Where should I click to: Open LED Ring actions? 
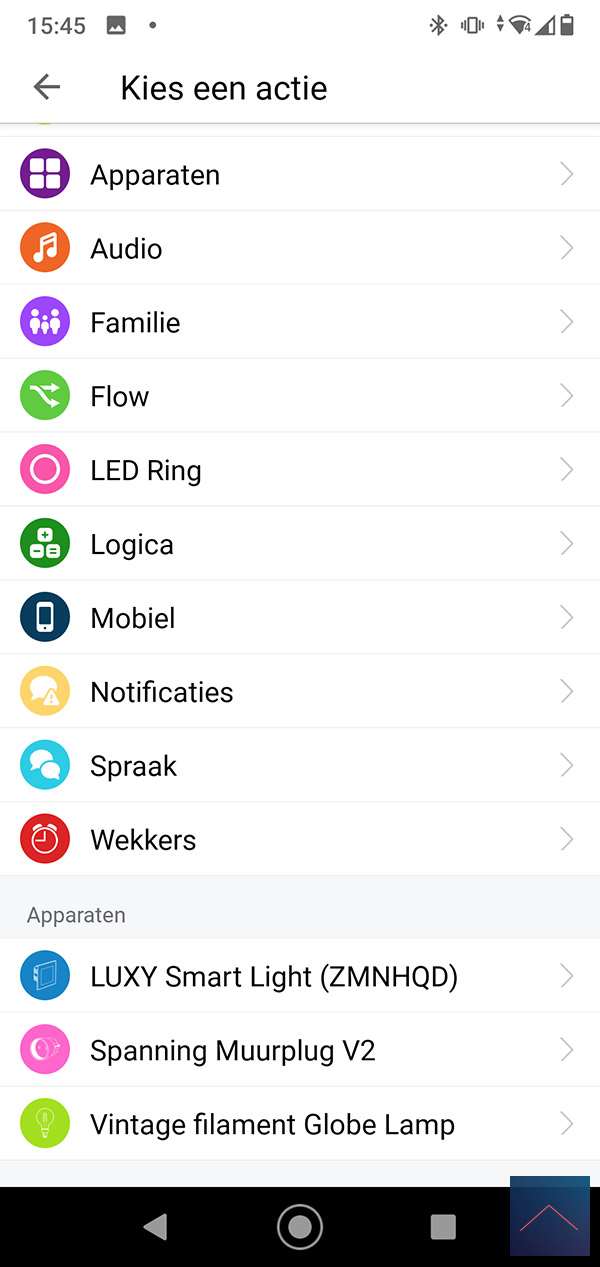coord(300,471)
